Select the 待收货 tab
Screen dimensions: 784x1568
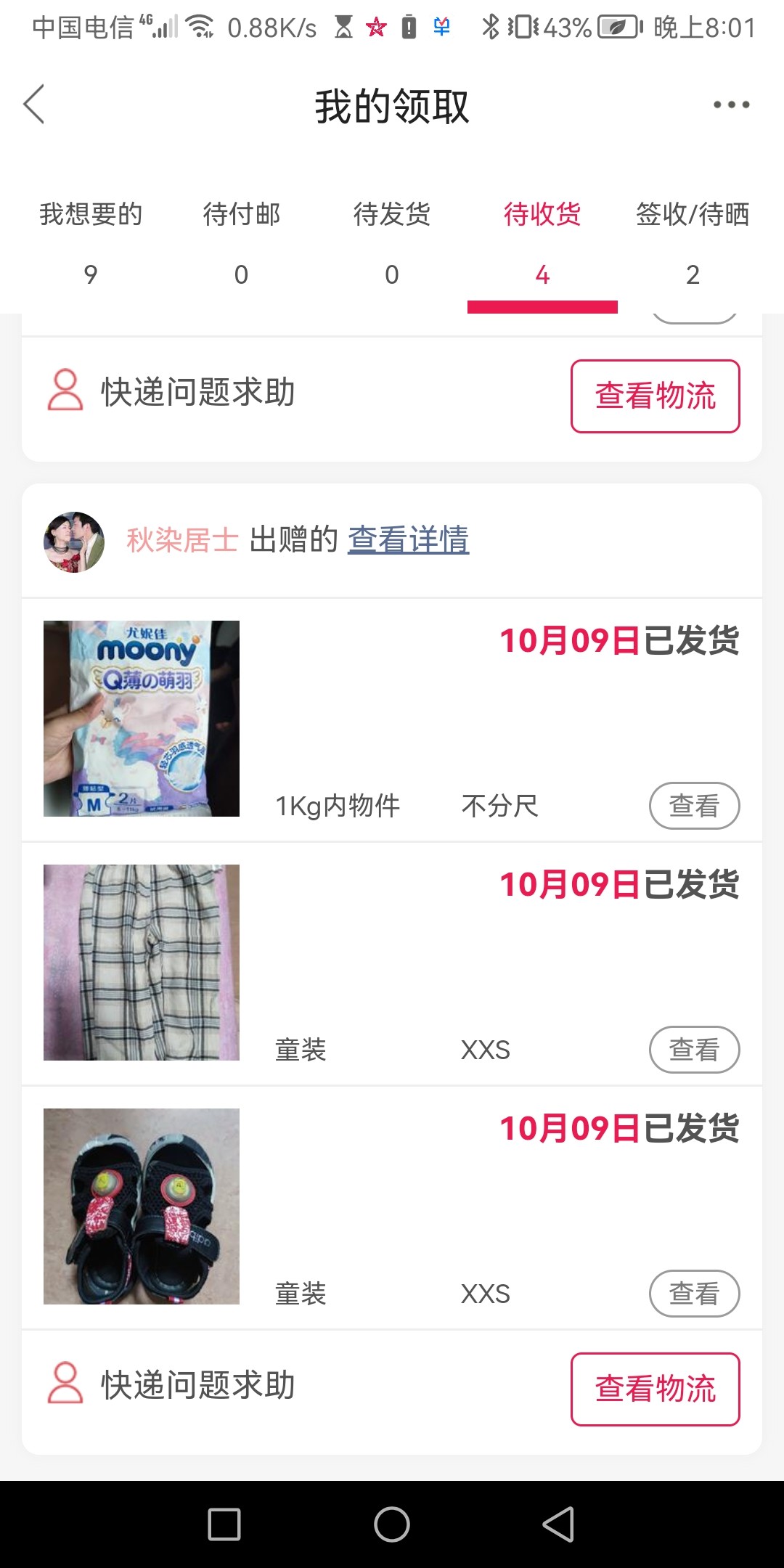[542, 242]
